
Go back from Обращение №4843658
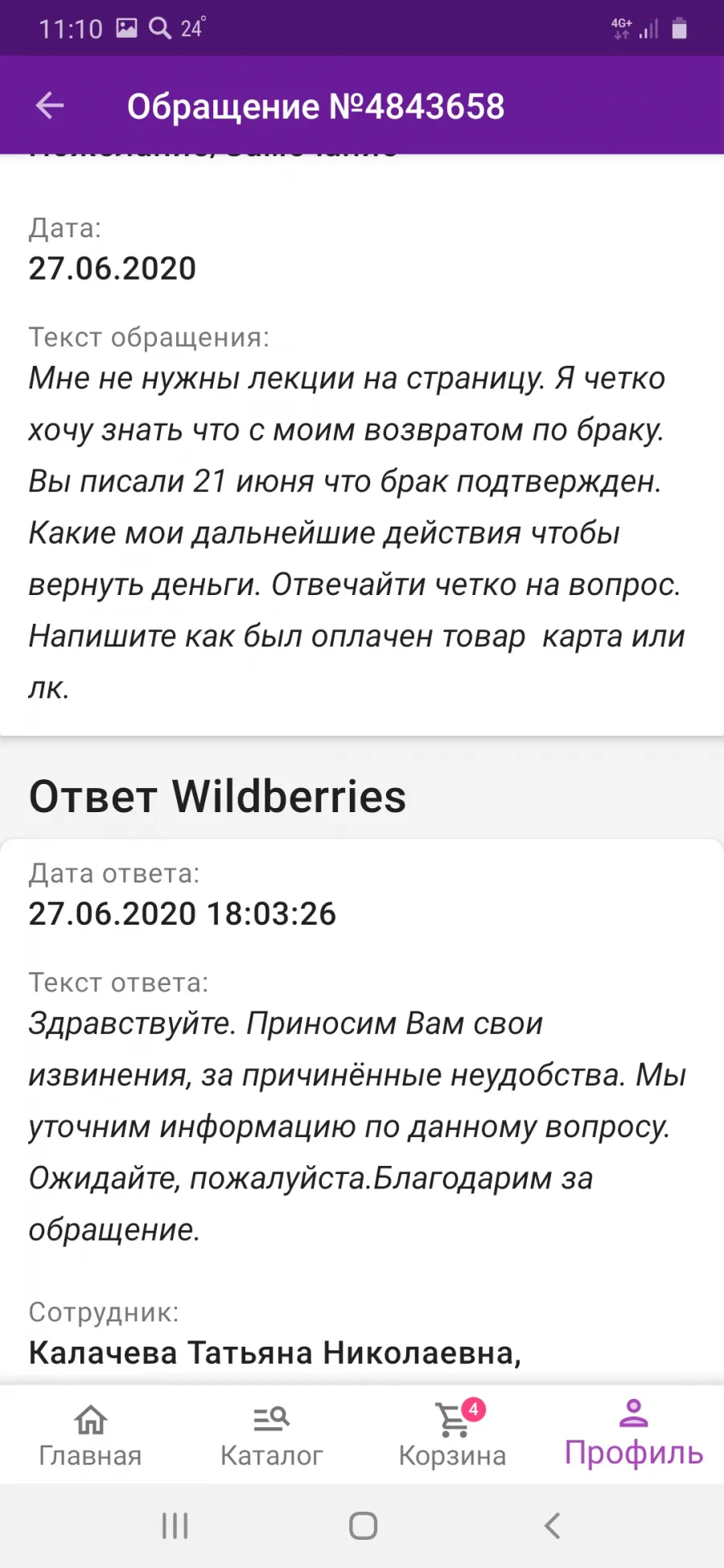point(50,105)
